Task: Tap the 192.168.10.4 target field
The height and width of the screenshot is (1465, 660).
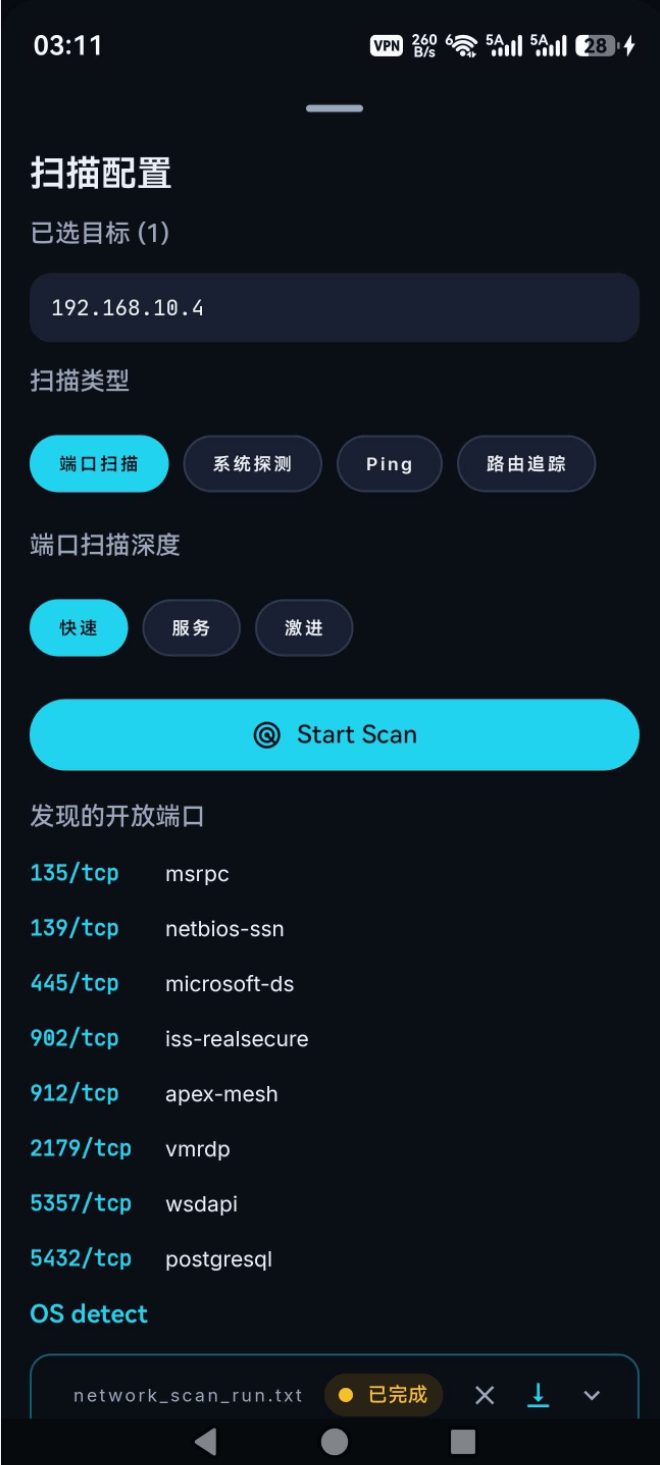Action: pos(334,308)
